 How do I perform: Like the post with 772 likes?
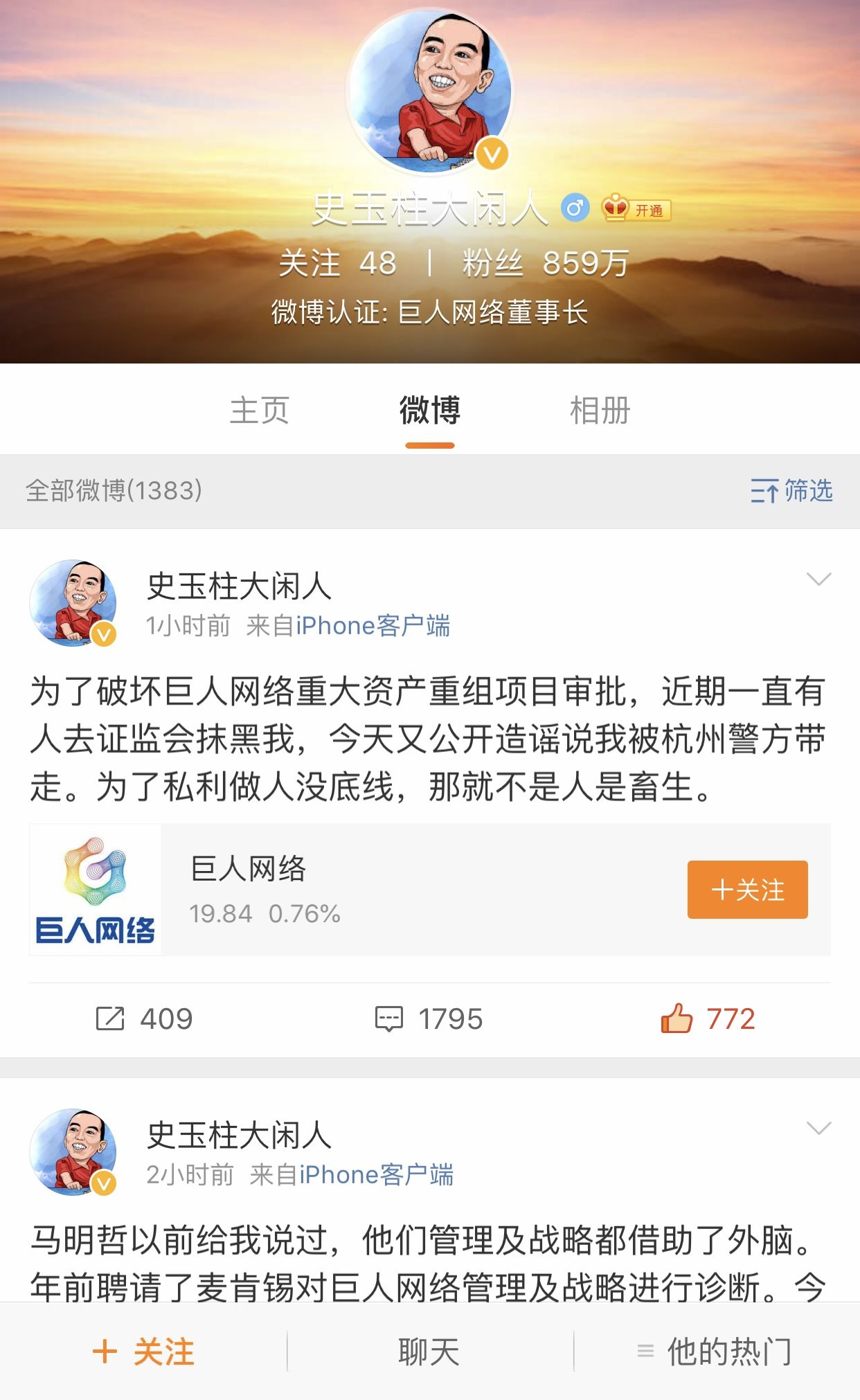click(708, 1019)
